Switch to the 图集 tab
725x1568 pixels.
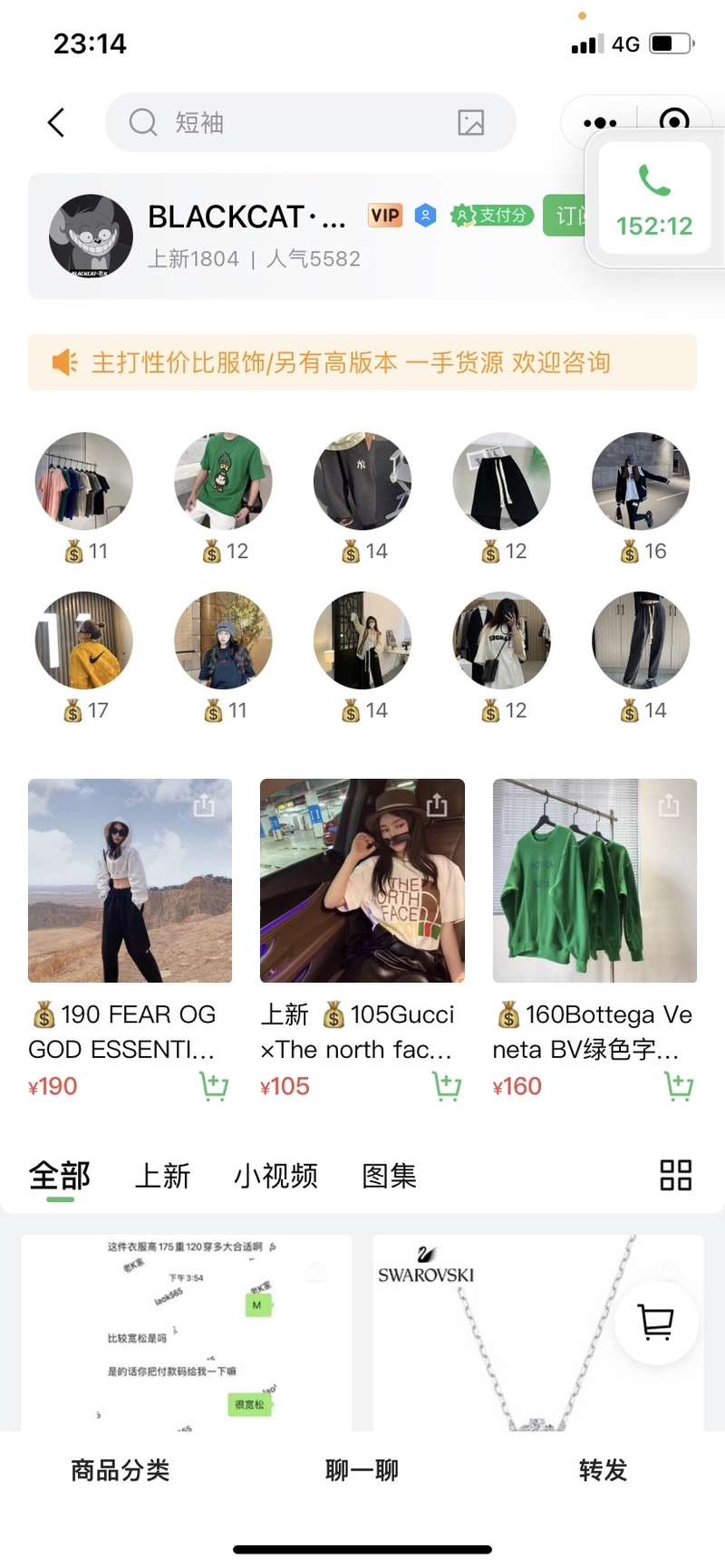click(389, 1176)
